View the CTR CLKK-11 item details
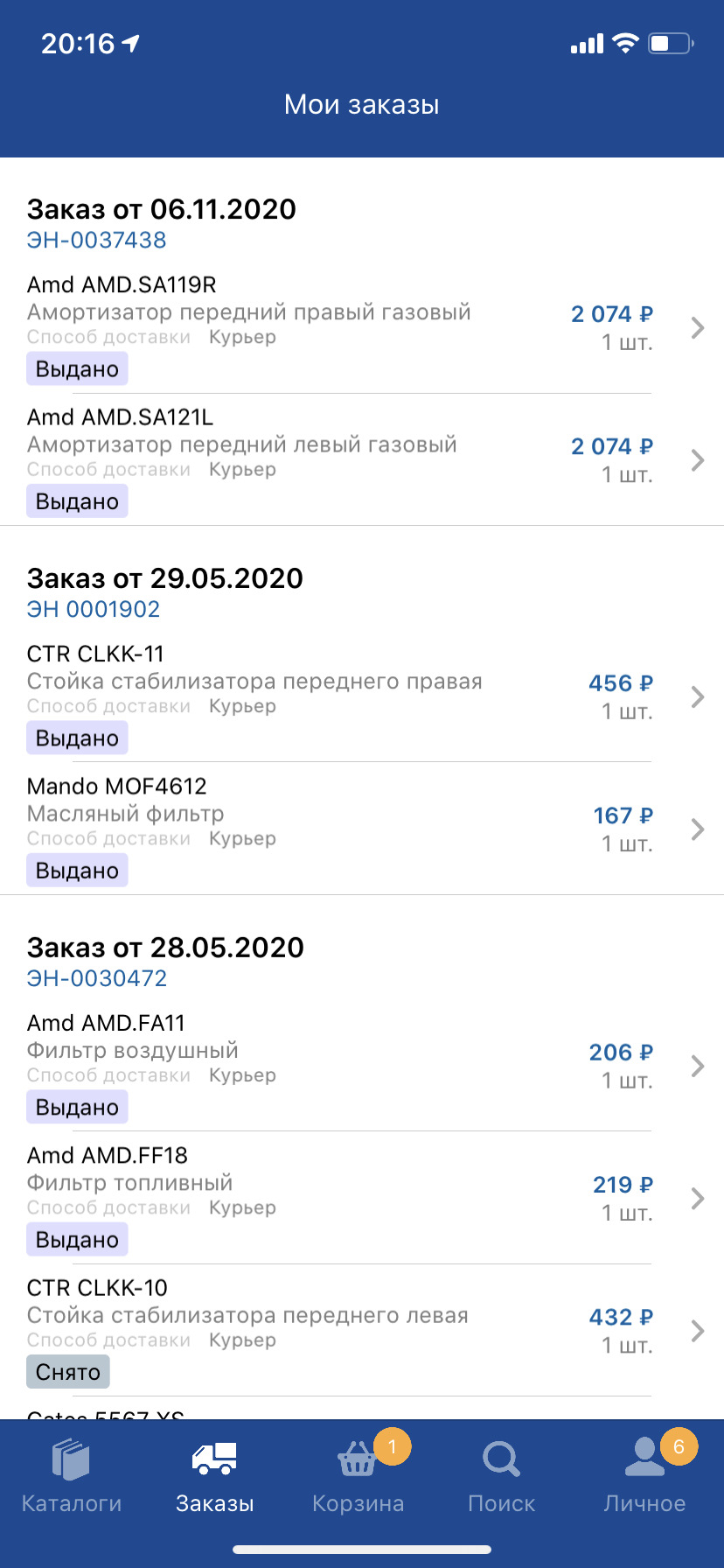Image resolution: width=724 pixels, height=1568 pixels. coord(362,696)
